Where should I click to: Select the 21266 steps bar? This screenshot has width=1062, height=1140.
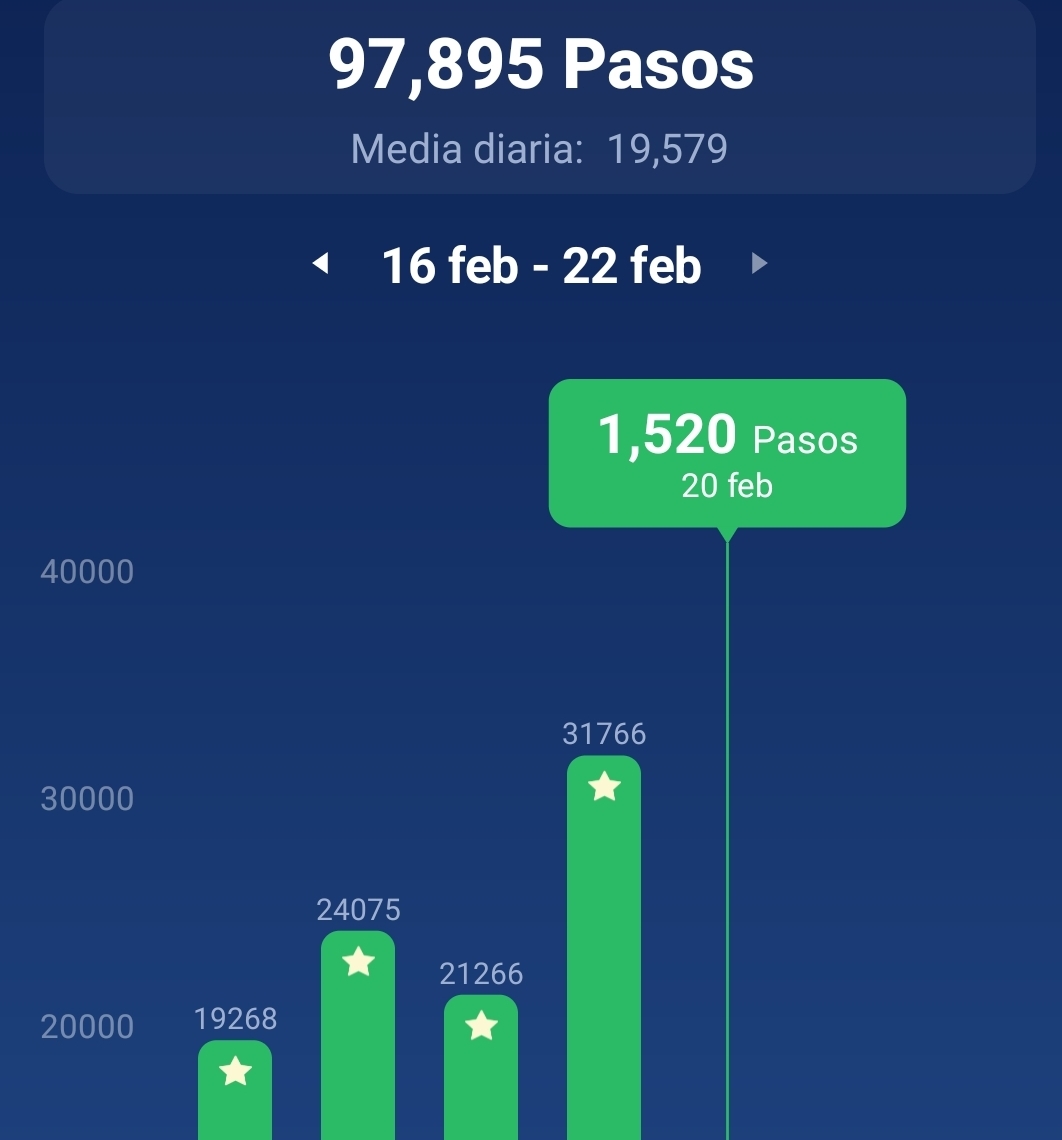tap(481, 1070)
